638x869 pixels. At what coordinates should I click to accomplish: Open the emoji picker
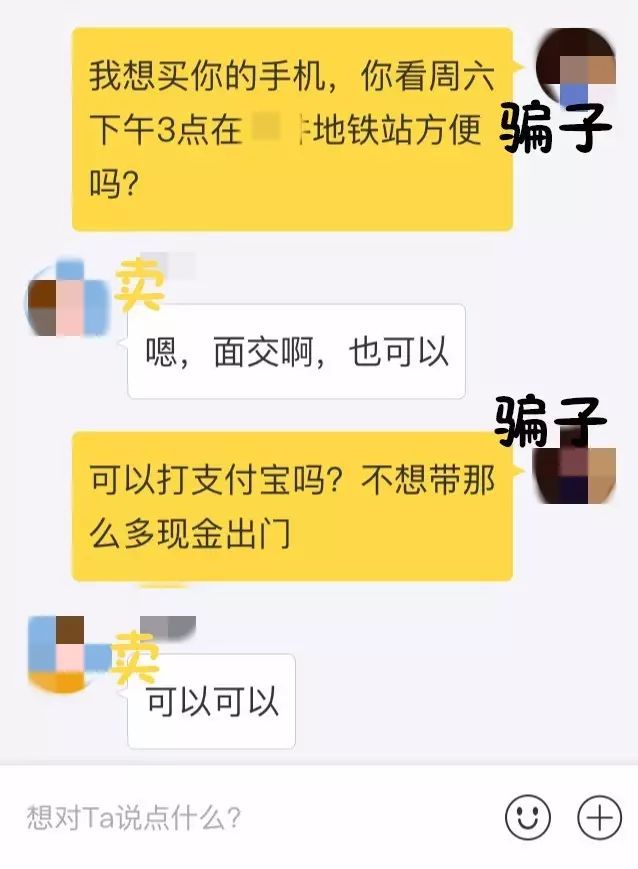528,817
